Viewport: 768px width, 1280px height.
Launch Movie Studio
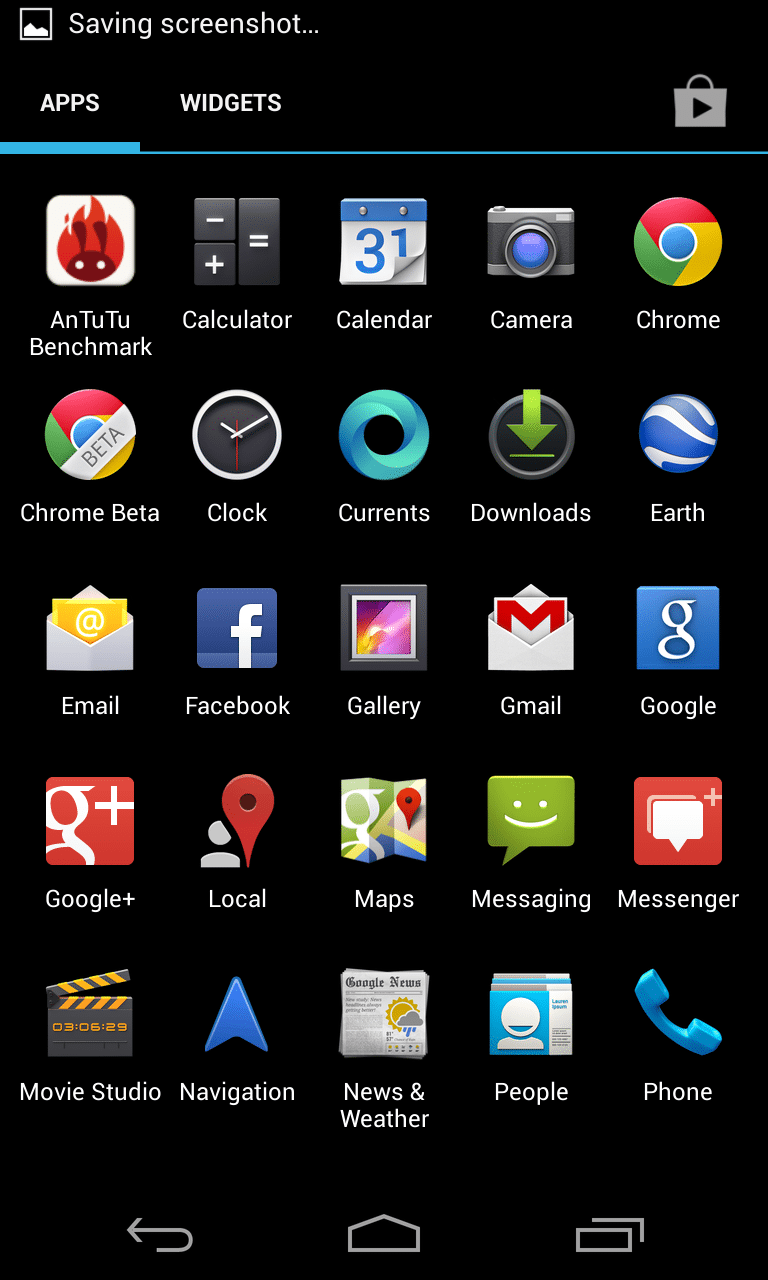90,1036
